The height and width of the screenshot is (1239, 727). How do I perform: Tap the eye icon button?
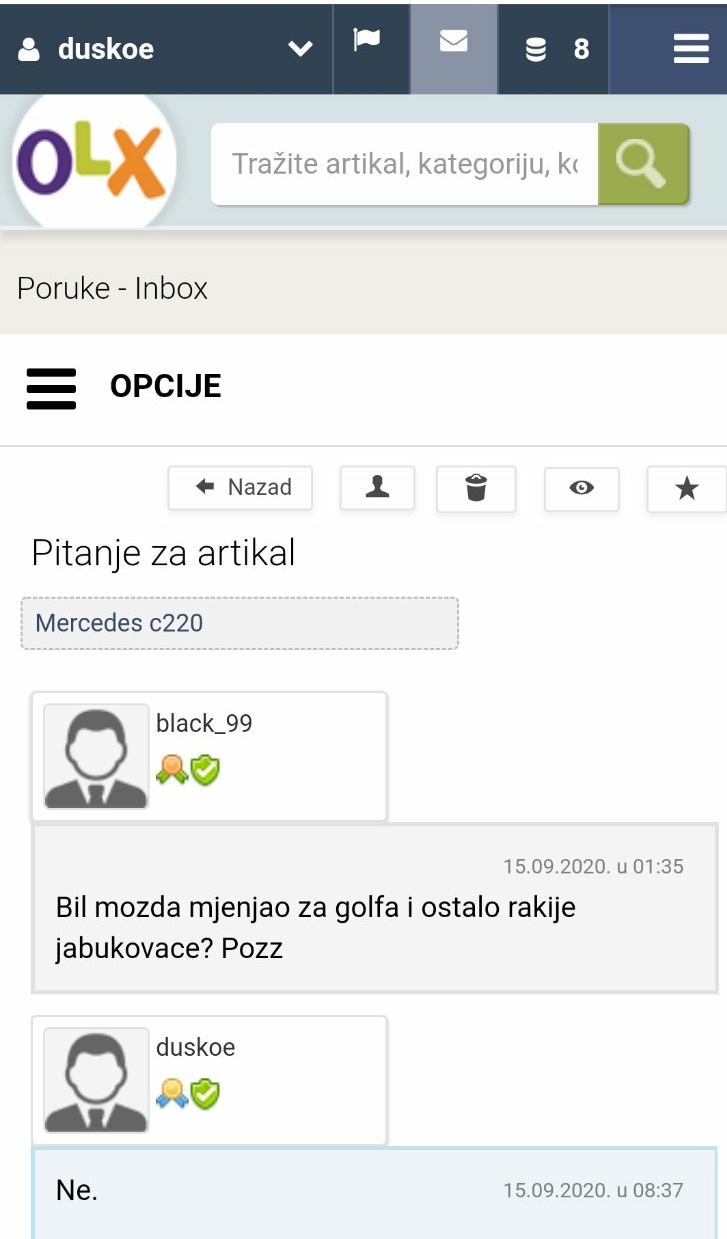581,488
